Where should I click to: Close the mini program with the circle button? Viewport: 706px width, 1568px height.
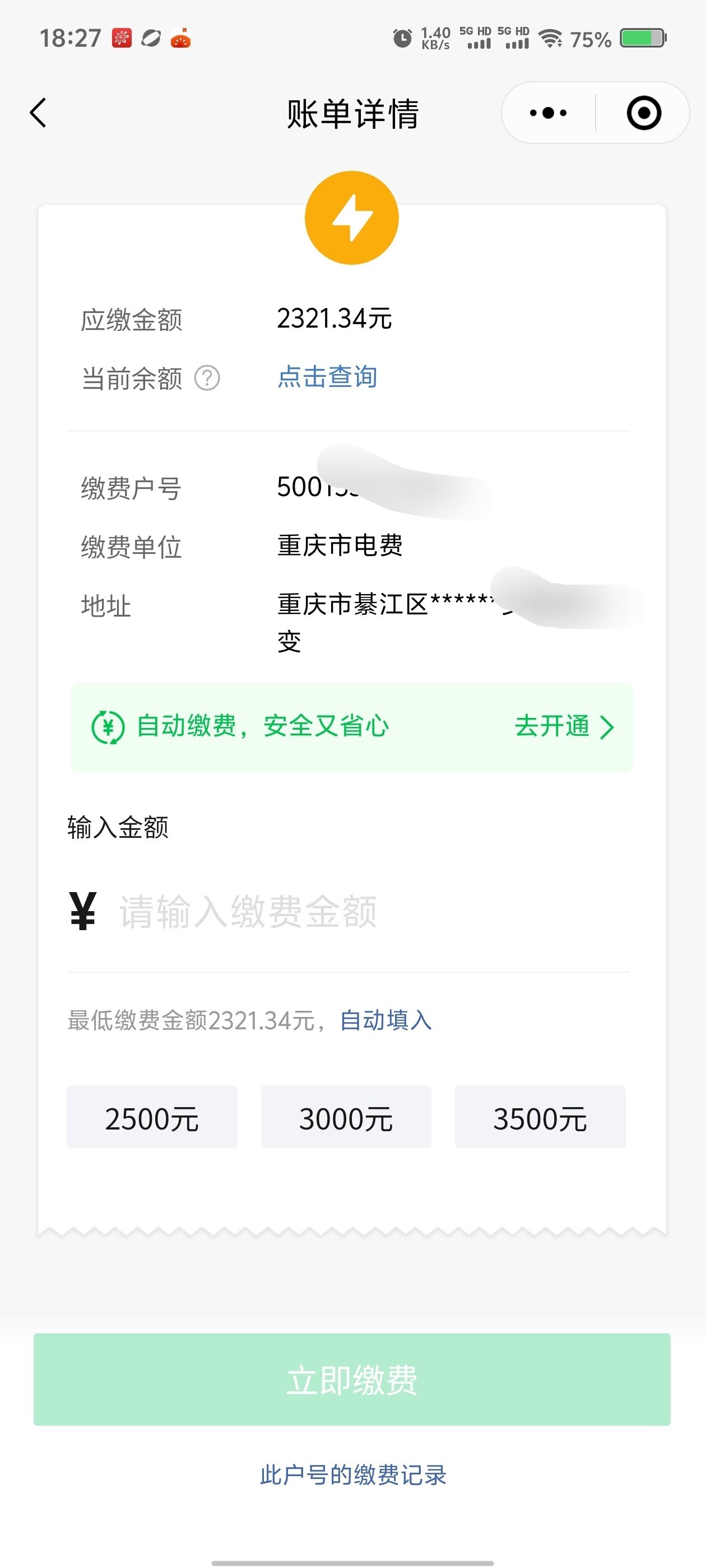(644, 113)
